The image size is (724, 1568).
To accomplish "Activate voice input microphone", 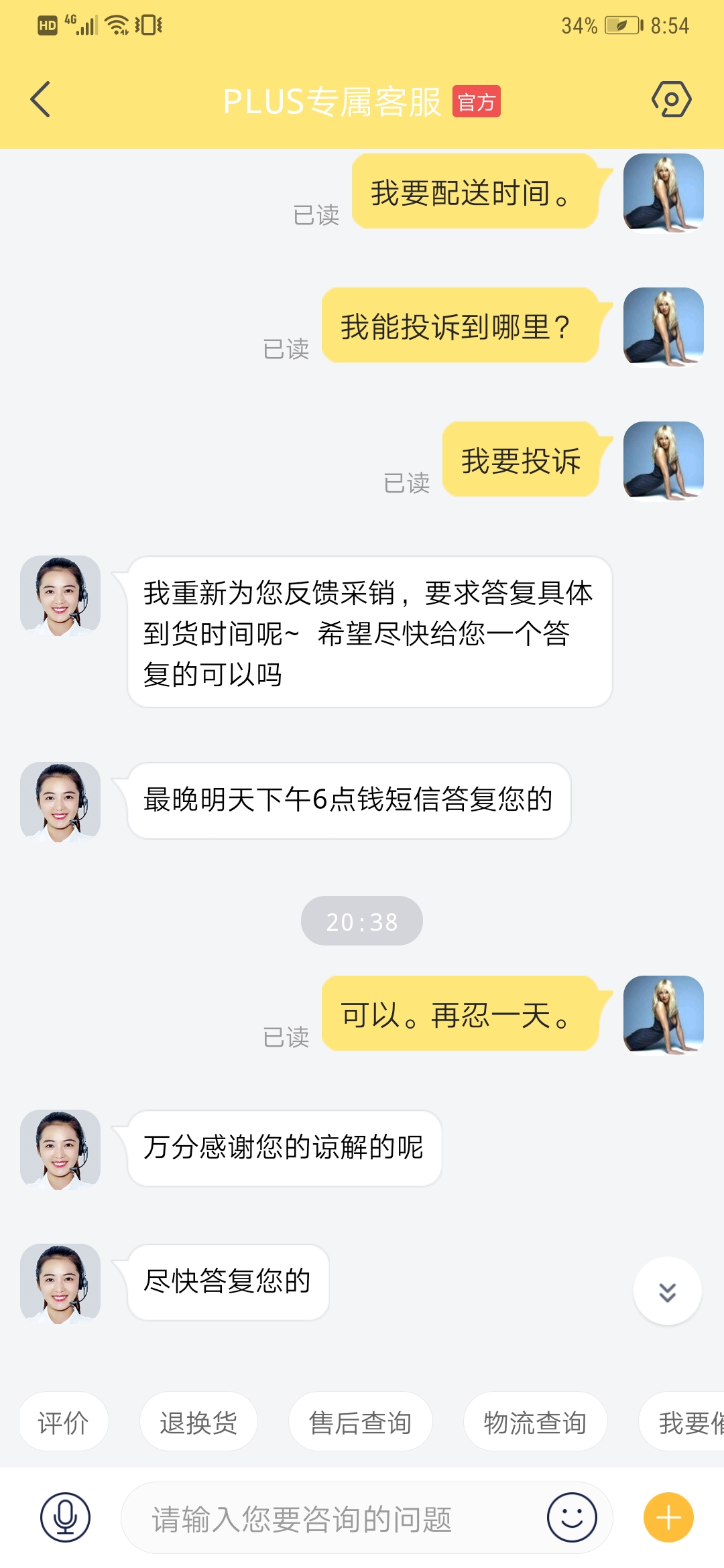I will [x=65, y=1518].
